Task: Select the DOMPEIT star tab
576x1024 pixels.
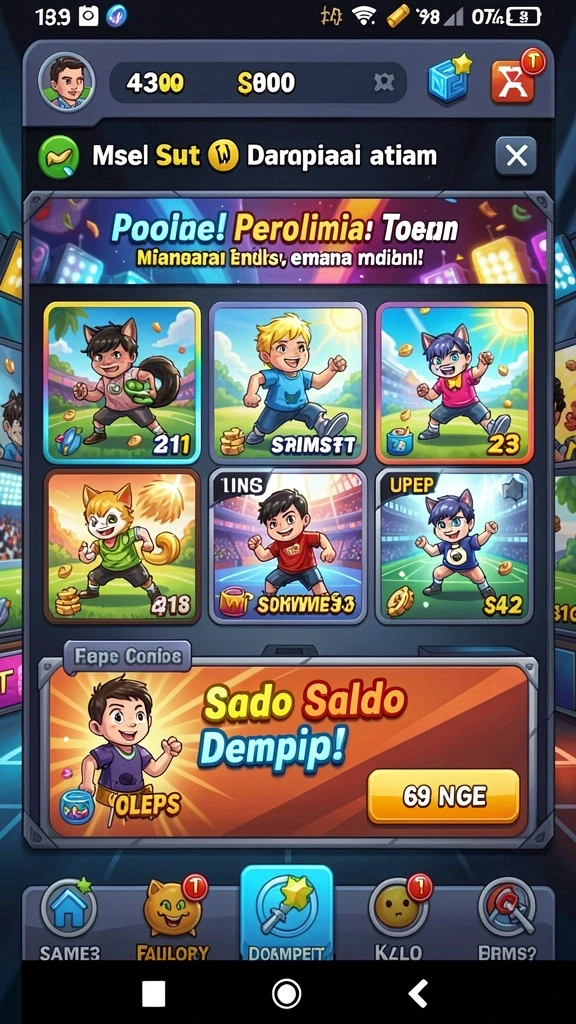Action: pos(287,914)
